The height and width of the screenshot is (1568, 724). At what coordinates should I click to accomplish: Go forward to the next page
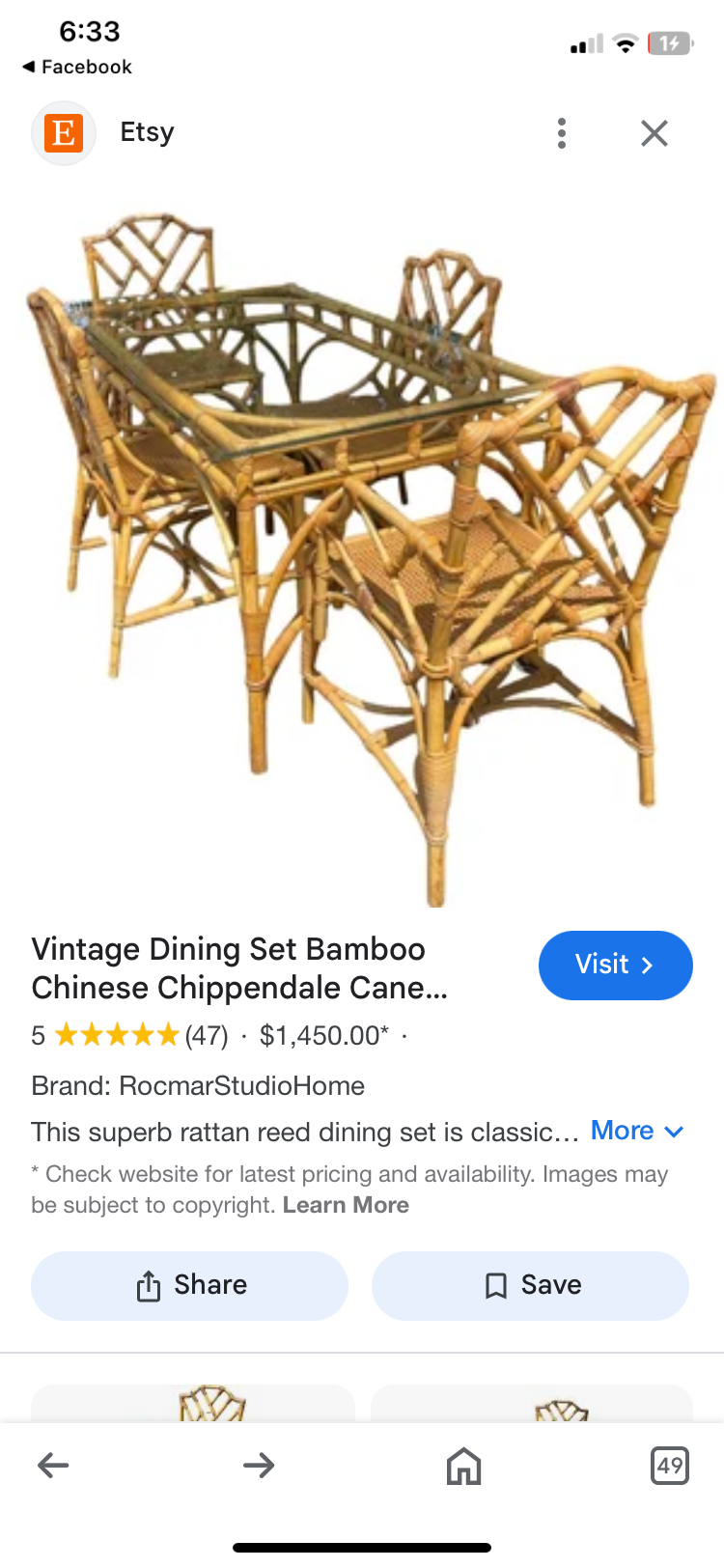coord(259,1466)
